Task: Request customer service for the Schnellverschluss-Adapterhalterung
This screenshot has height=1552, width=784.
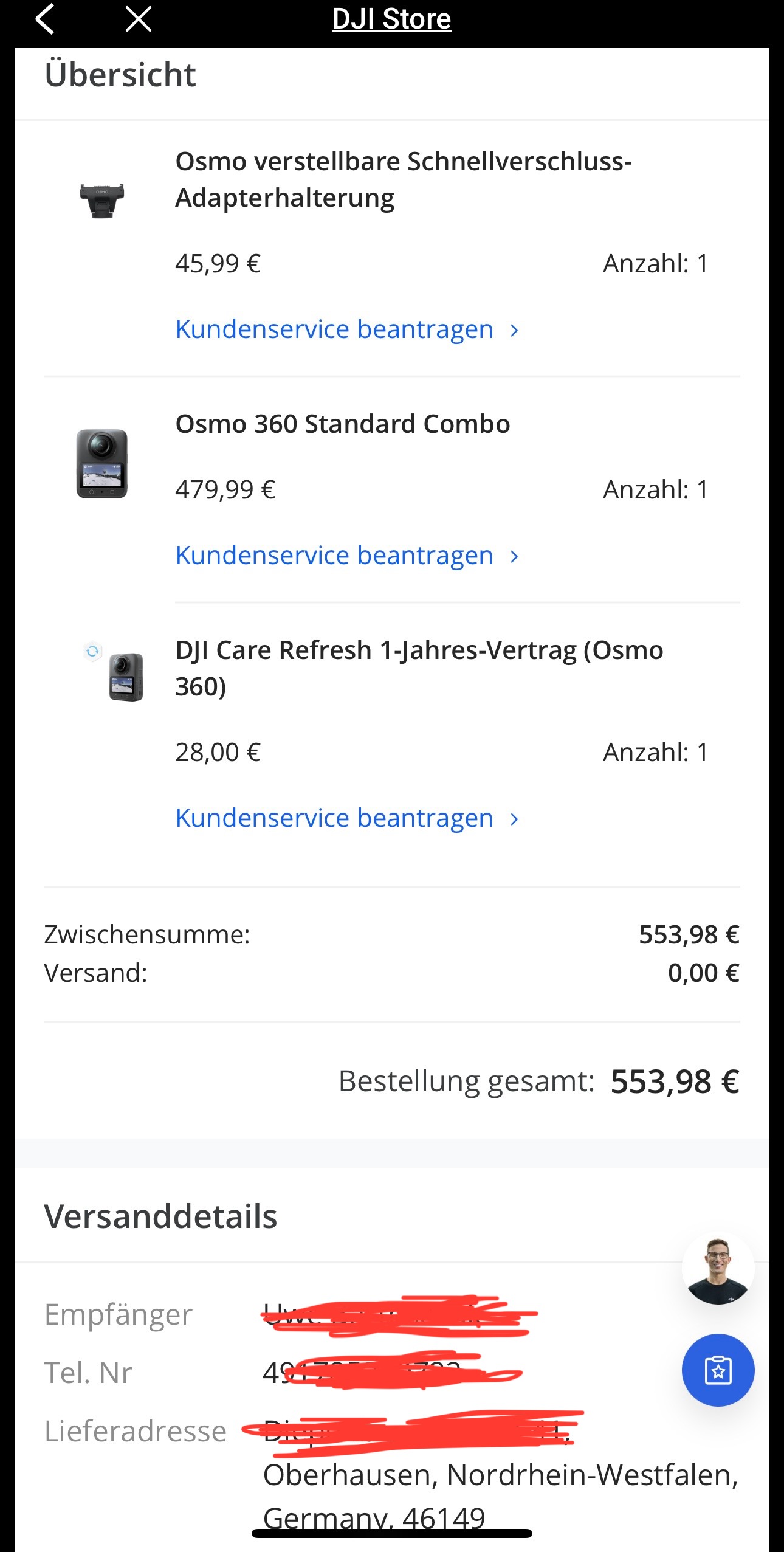Action: [x=347, y=329]
